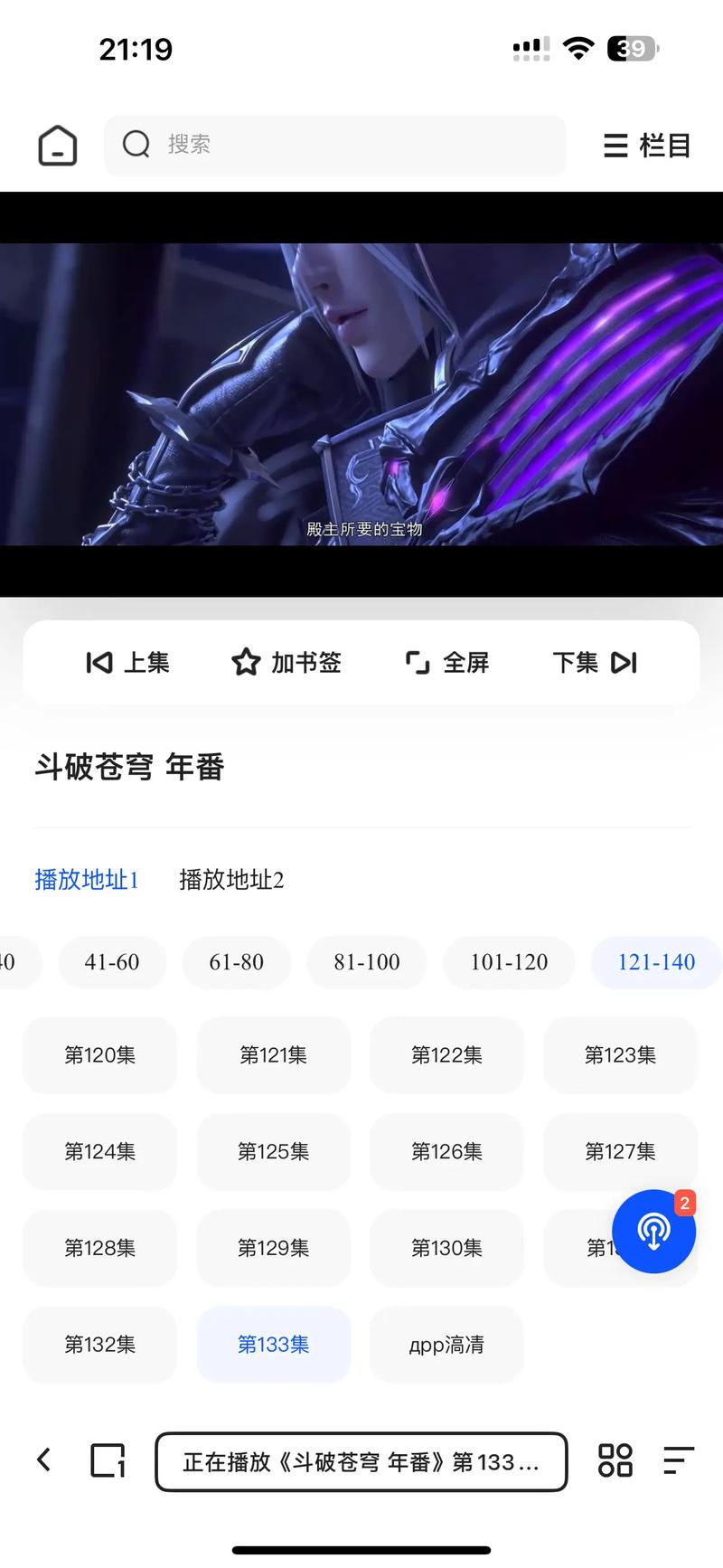Open the browser tabs grid icon

(615, 1460)
